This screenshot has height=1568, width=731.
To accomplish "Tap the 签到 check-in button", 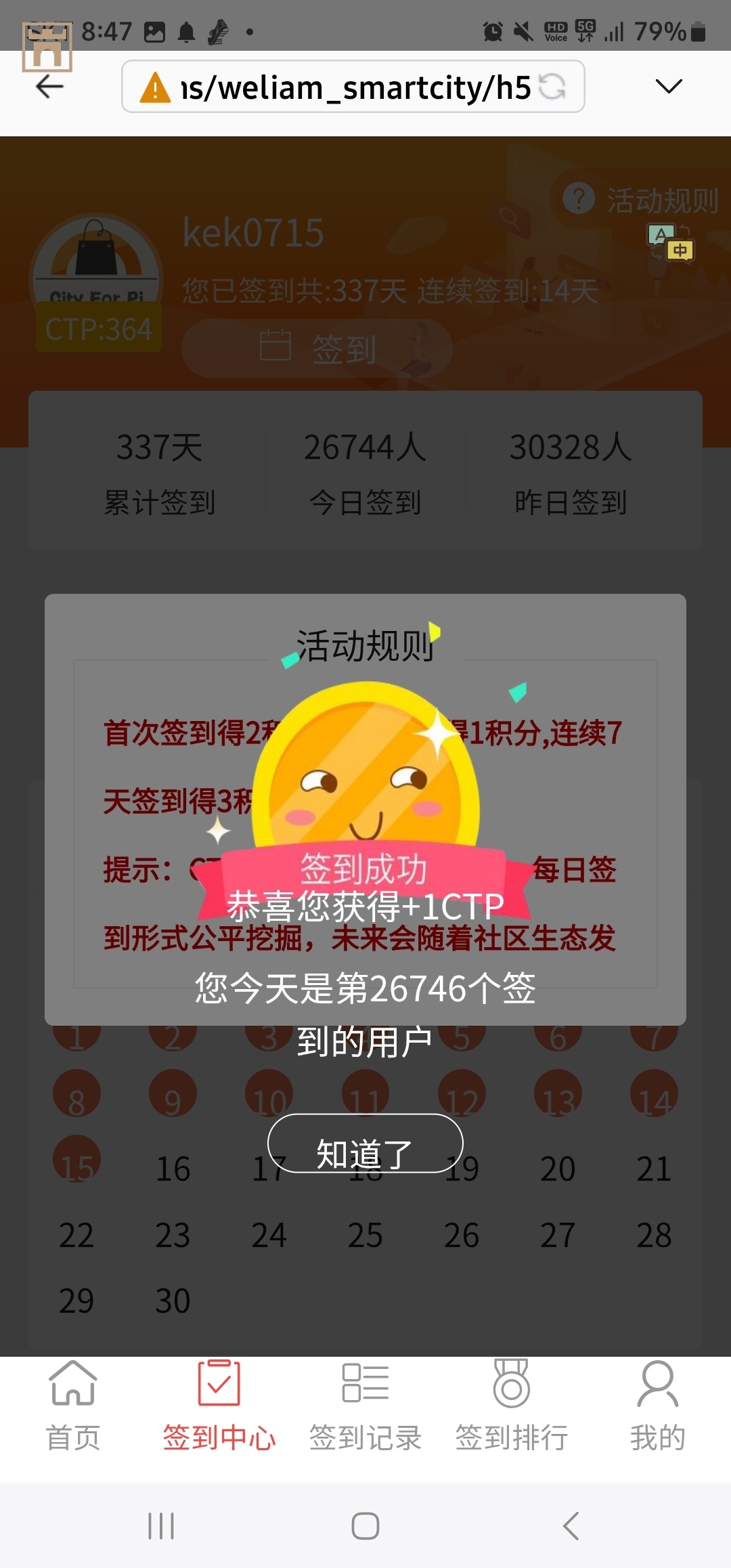I will click(x=317, y=349).
